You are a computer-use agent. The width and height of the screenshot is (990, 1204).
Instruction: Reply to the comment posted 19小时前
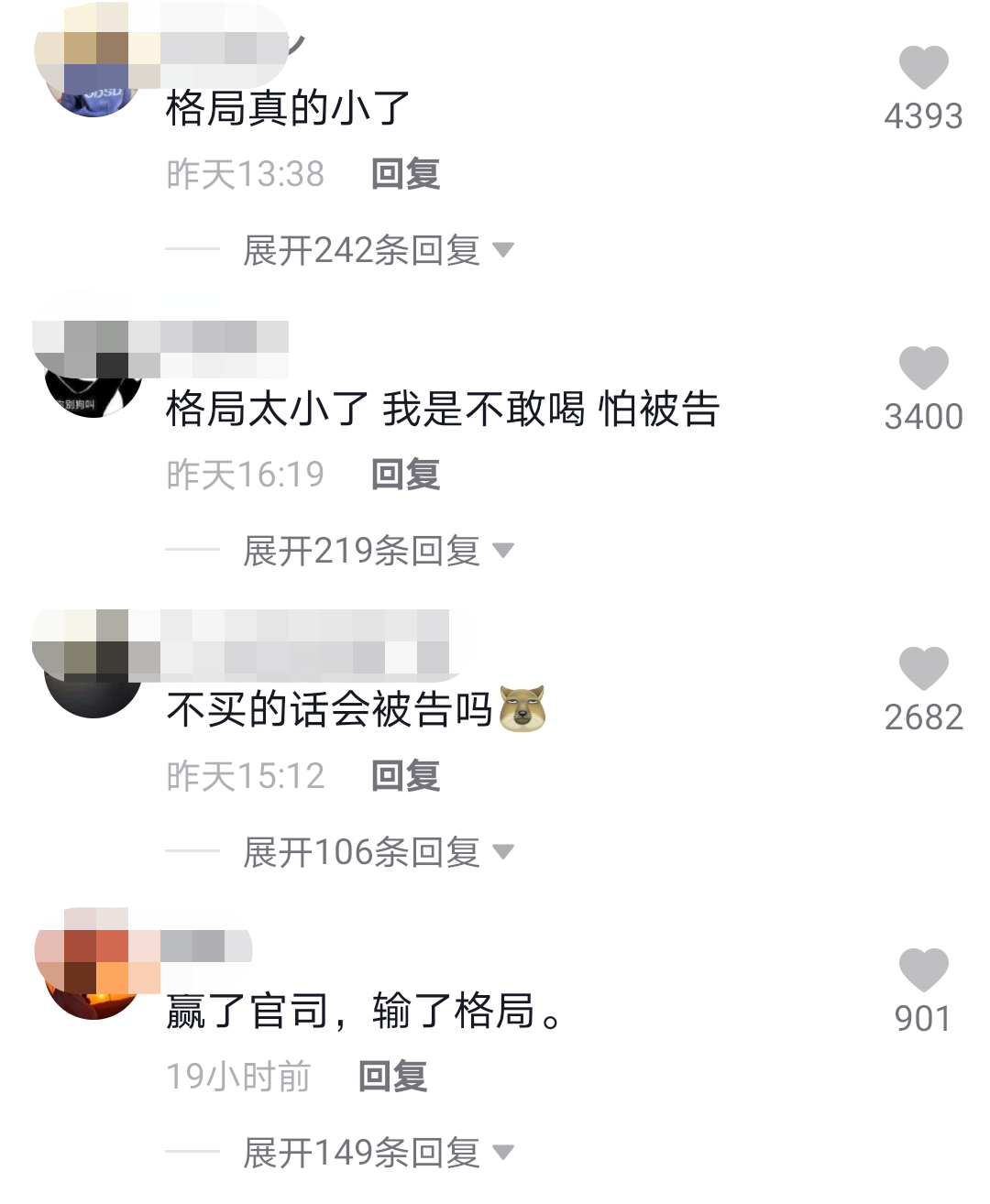coord(392,1077)
